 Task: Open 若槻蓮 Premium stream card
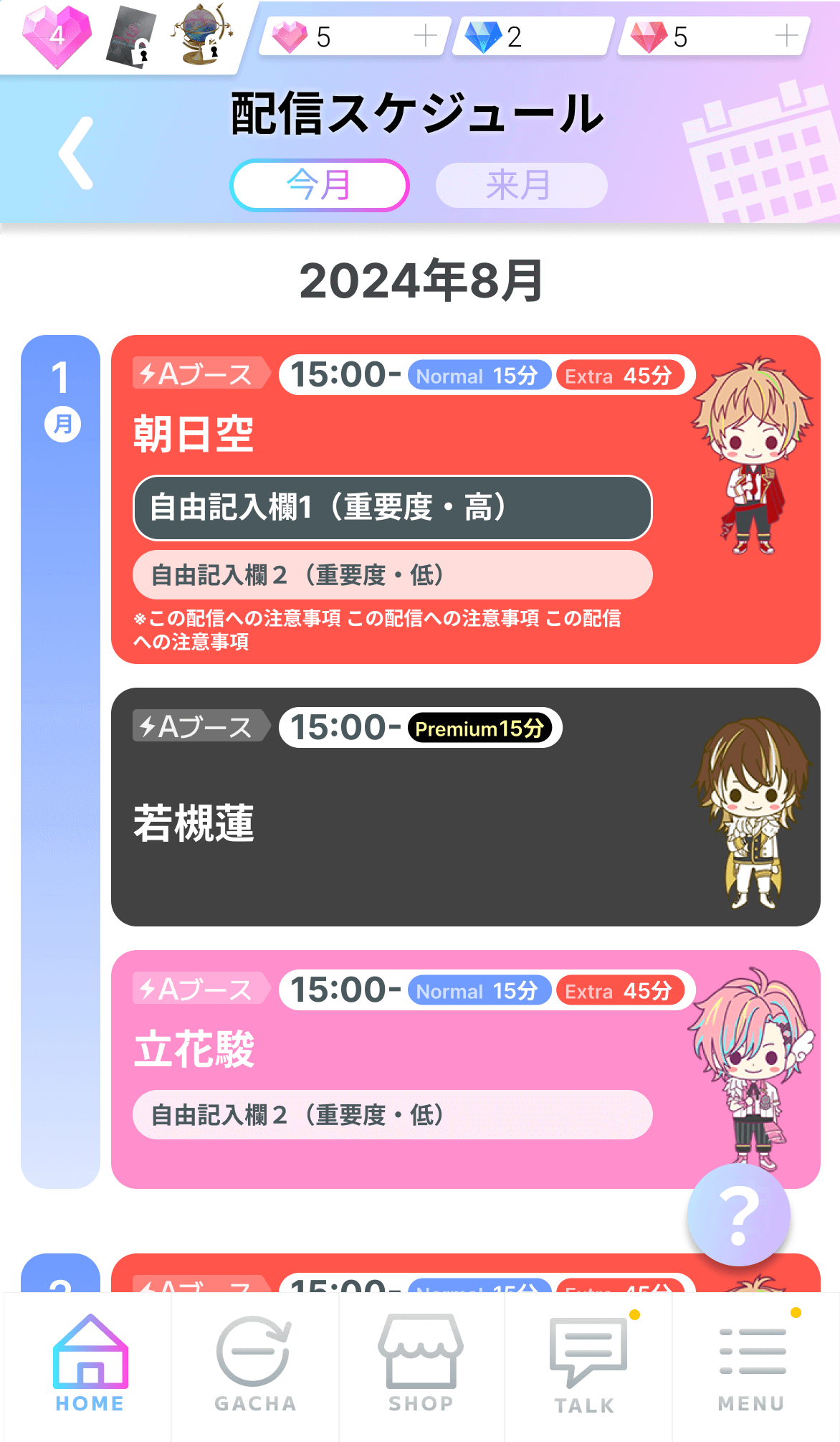click(x=465, y=807)
